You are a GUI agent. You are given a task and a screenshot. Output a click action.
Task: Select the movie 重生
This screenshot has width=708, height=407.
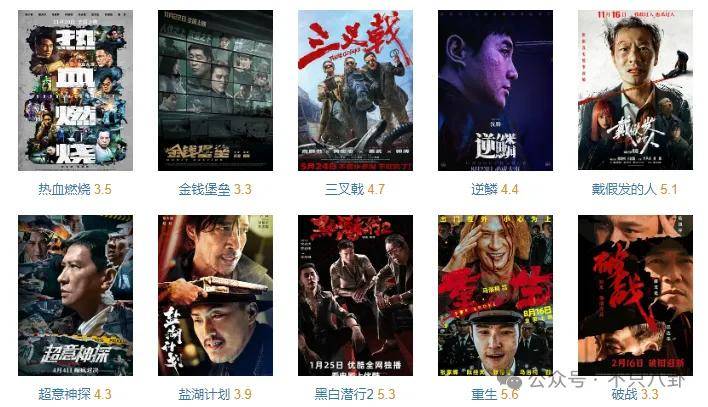(495, 295)
